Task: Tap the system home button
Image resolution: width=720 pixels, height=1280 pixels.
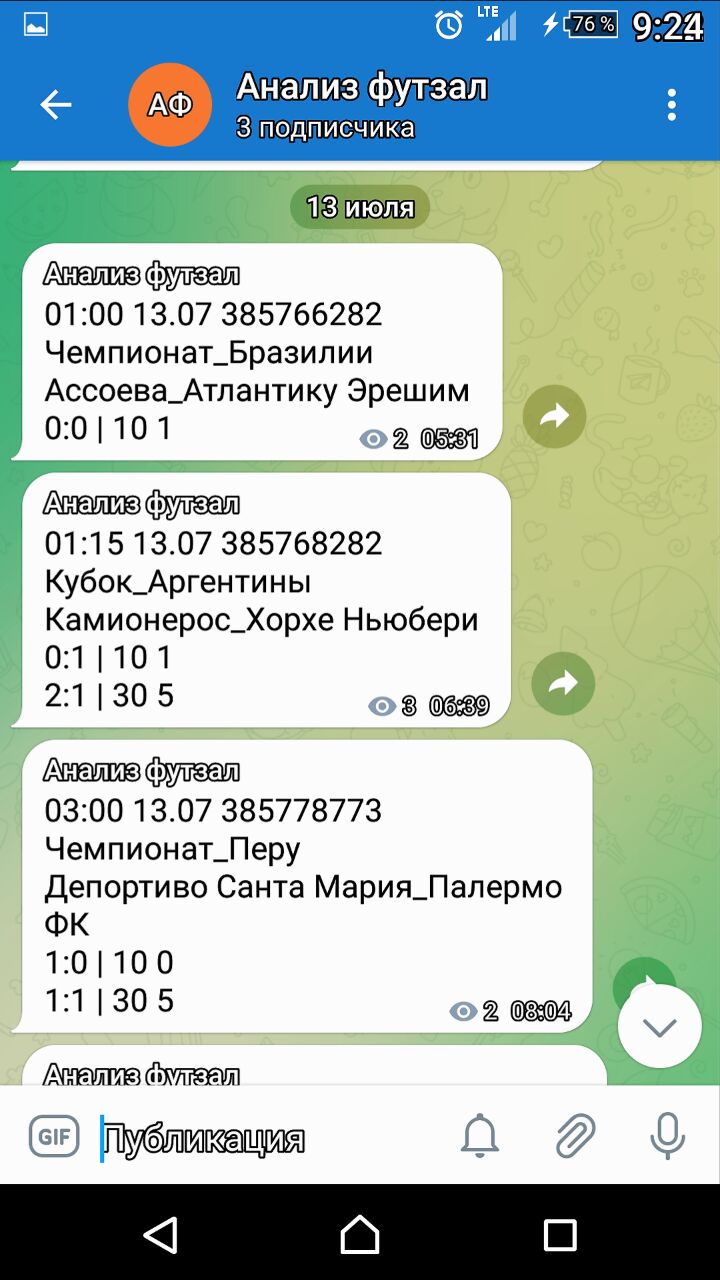Action: tap(360, 1235)
